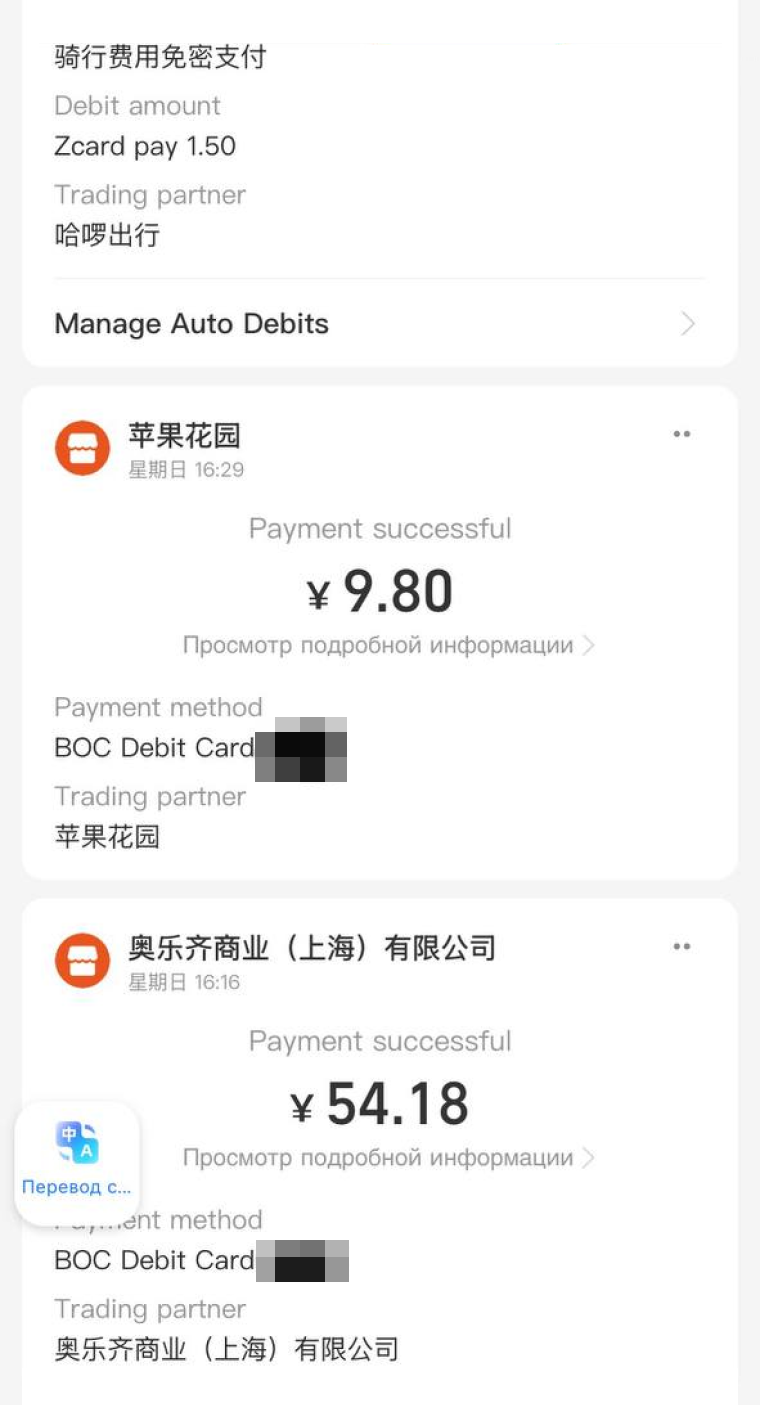Tap the floating translate button
The image size is (760, 1405).
point(77,1163)
